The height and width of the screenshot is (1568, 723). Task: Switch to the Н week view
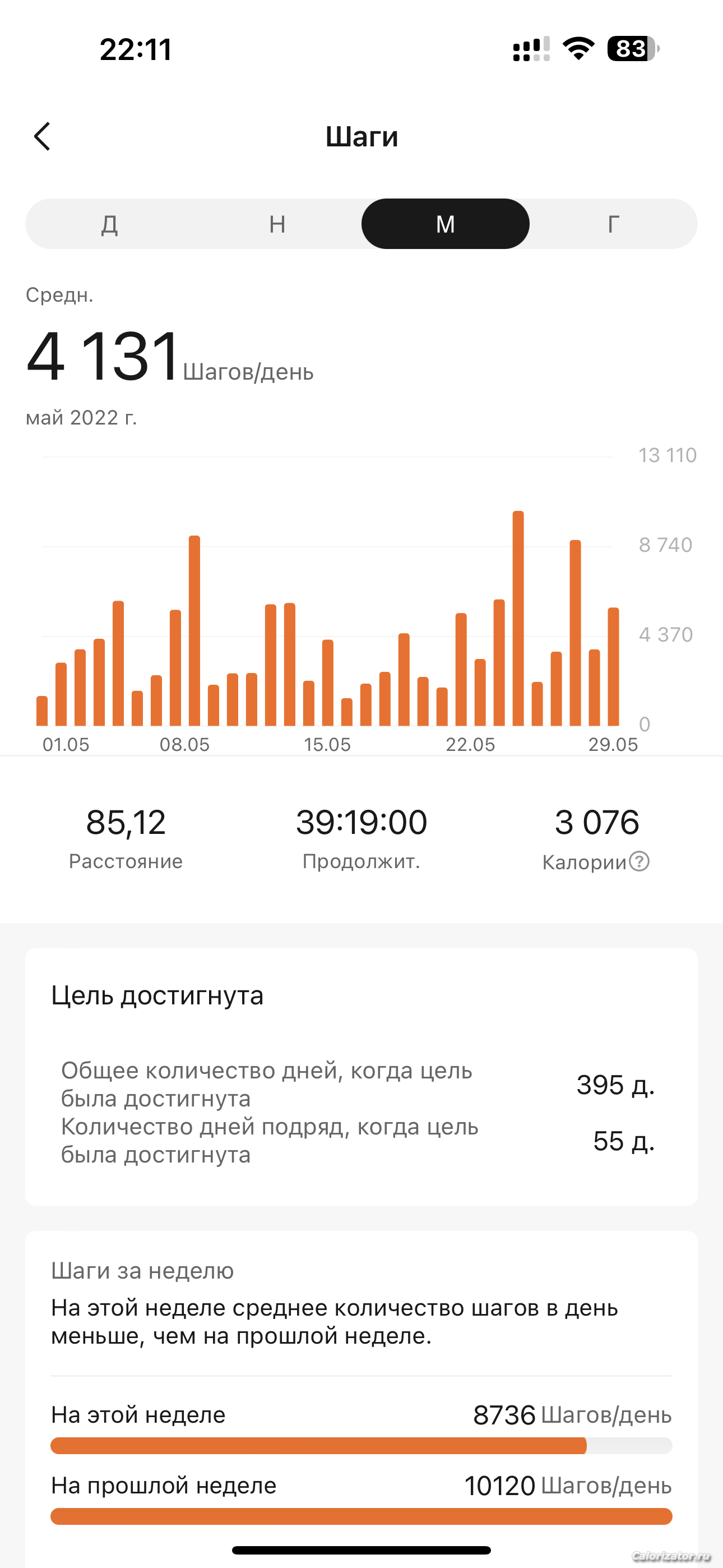[x=277, y=224]
